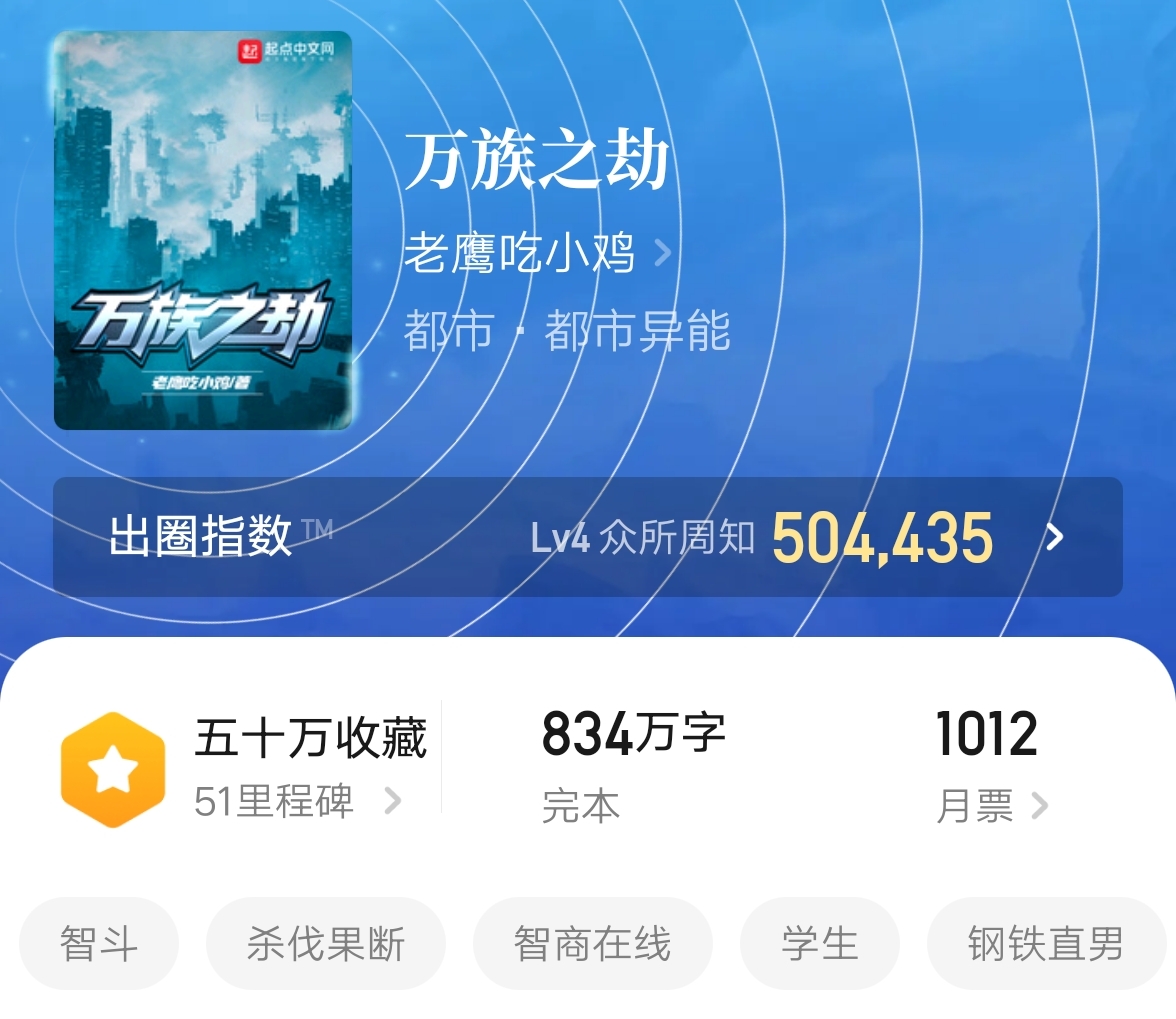1176x1019 pixels.
Task: Open the 万族之劫 book cover
Action: tap(203, 230)
